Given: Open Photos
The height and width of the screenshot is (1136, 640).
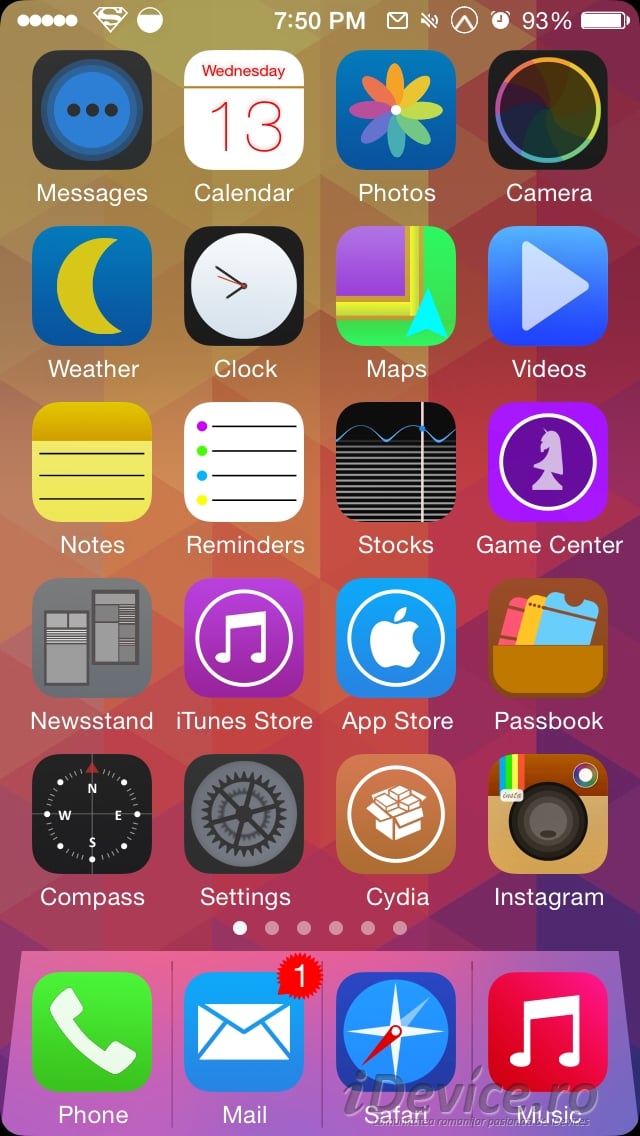Looking at the screenshot, I should click(396, 110).
